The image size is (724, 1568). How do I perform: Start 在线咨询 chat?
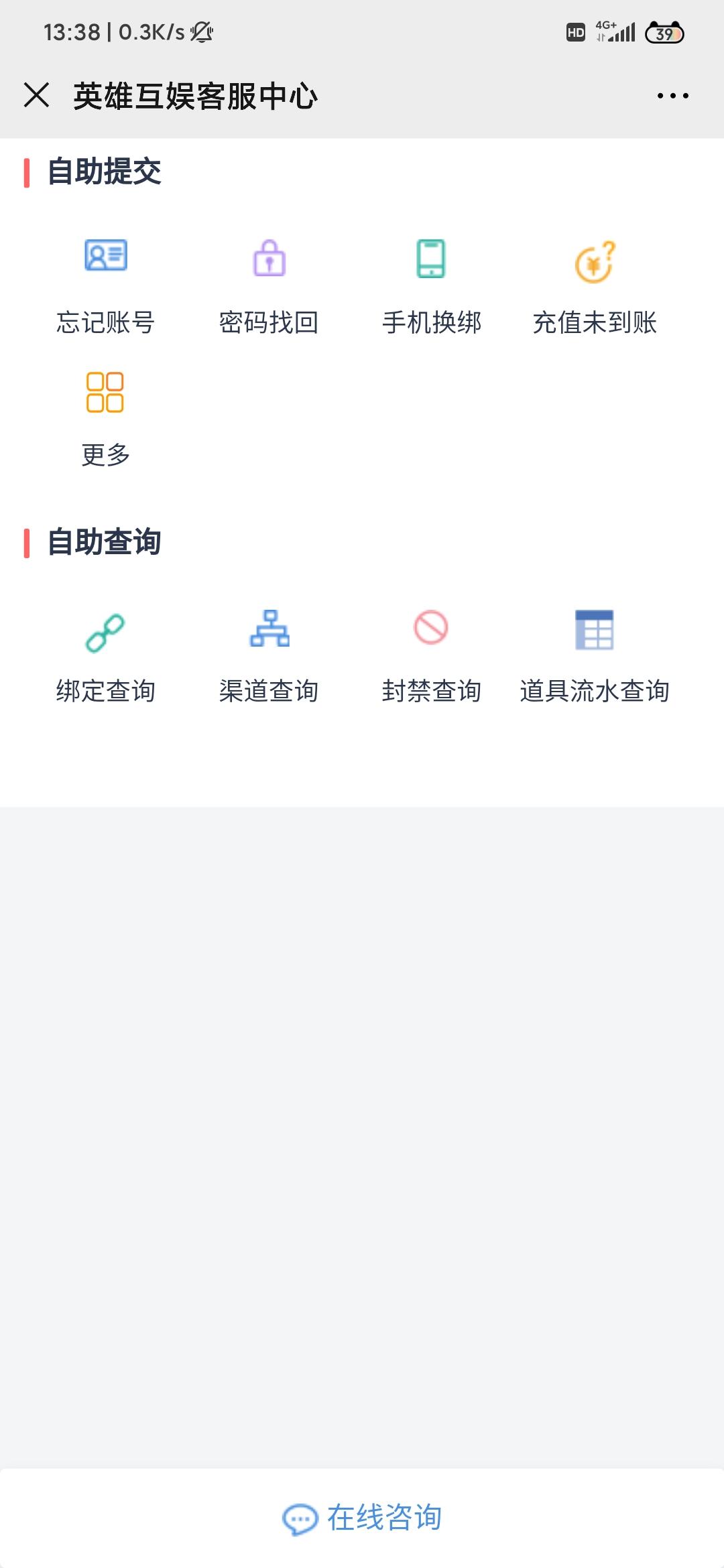[362, 1518]
